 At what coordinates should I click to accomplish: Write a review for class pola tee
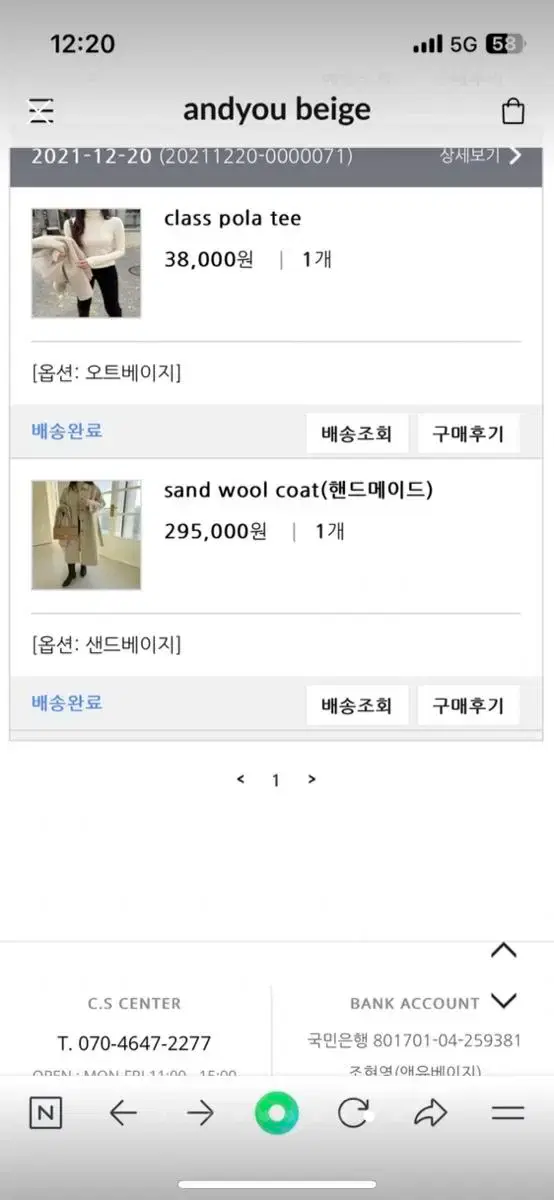[x=468, y=434]
